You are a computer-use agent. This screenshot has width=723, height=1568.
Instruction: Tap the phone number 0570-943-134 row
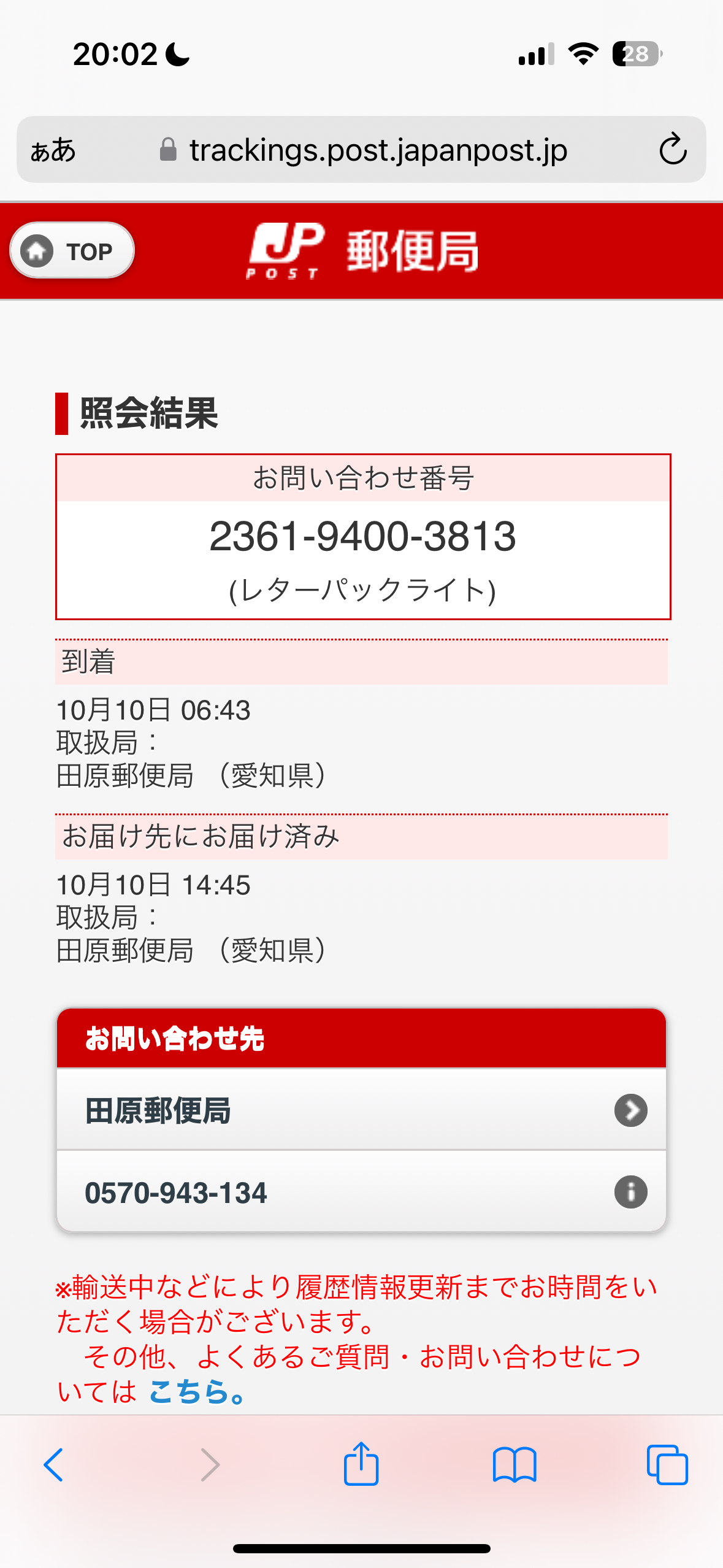(x=361, y=1192)
